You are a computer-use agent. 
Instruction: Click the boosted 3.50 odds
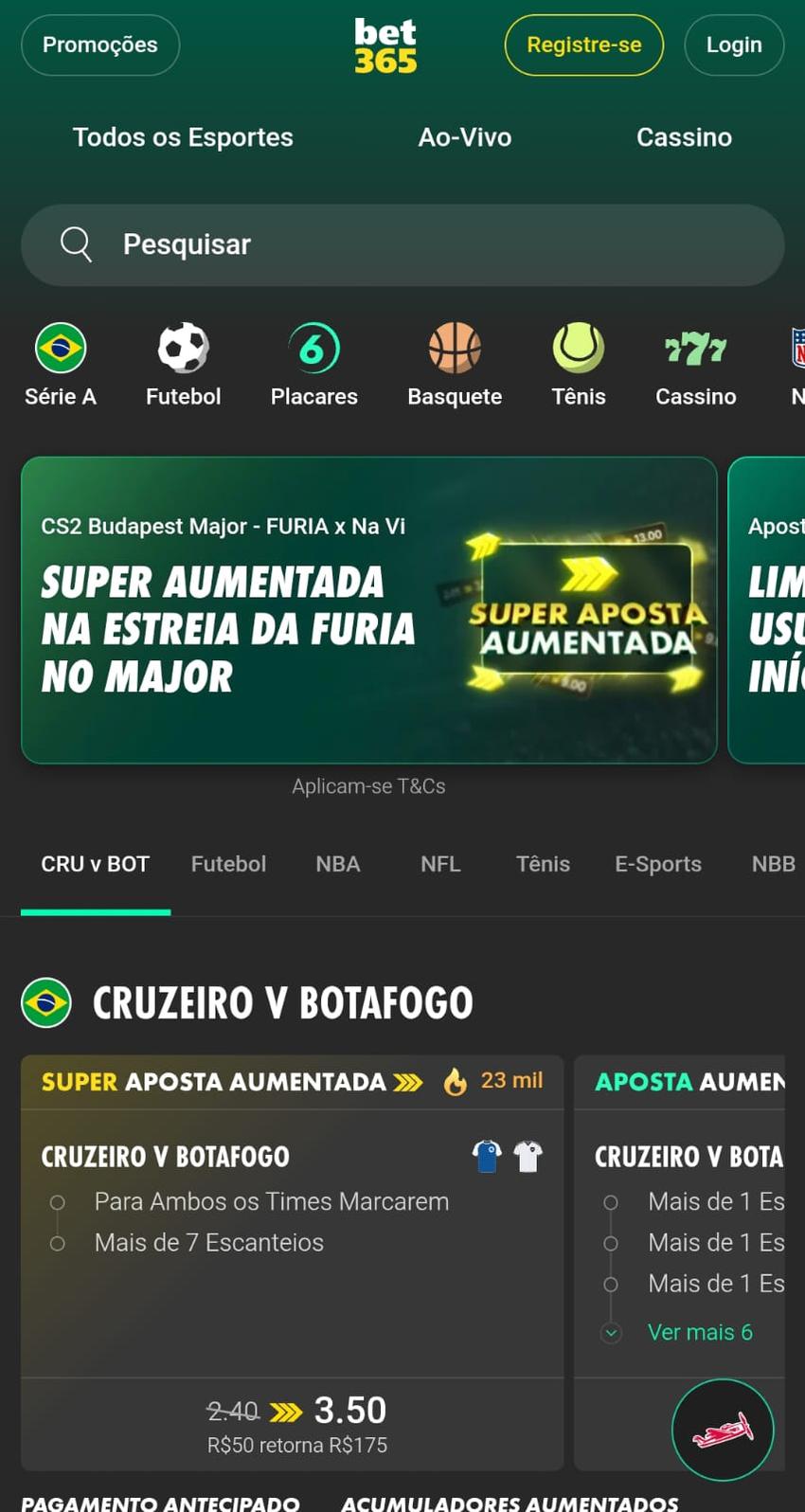click(x=350, y=1410)
